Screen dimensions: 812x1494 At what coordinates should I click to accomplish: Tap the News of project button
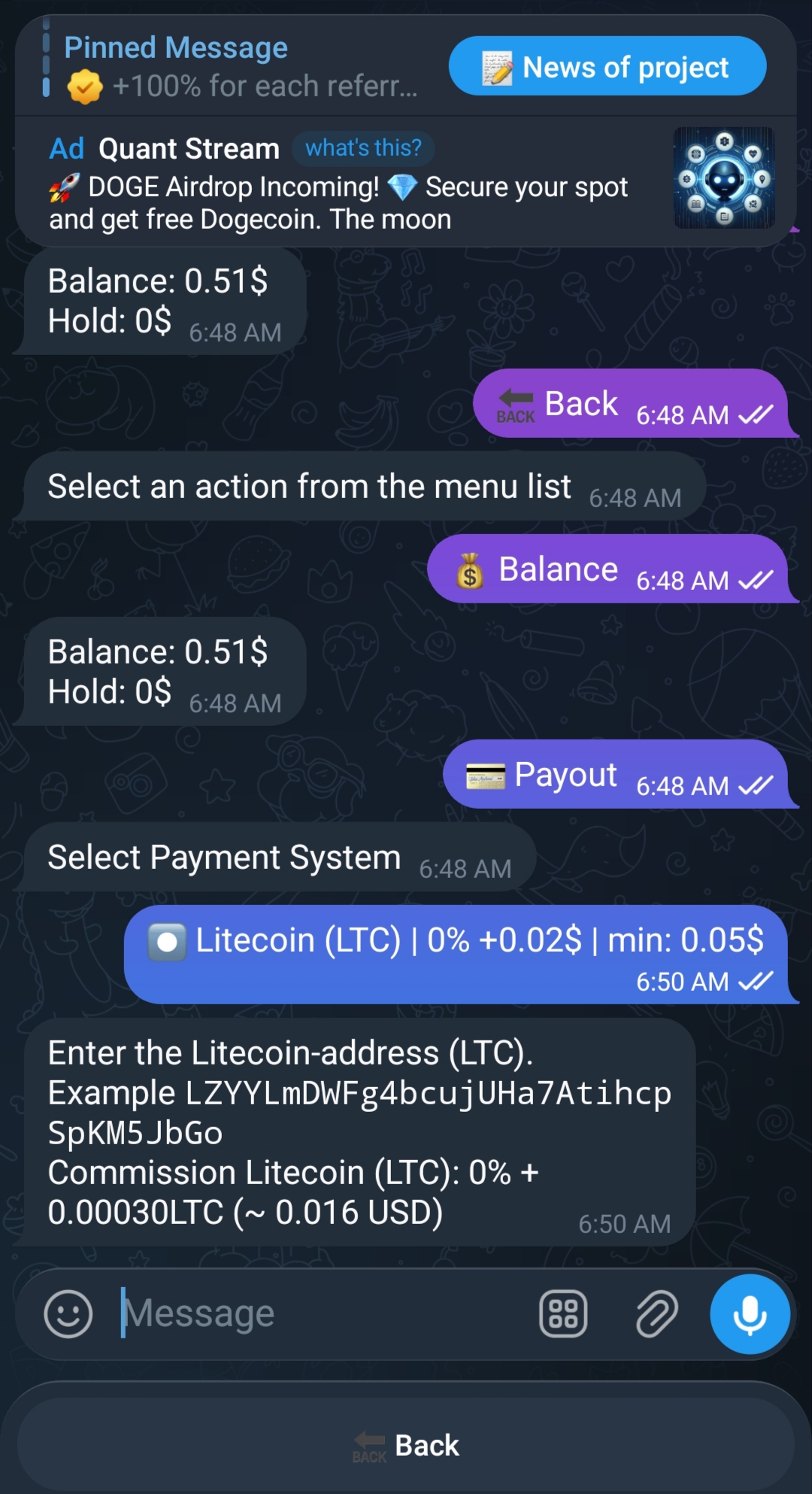[607, 67]
